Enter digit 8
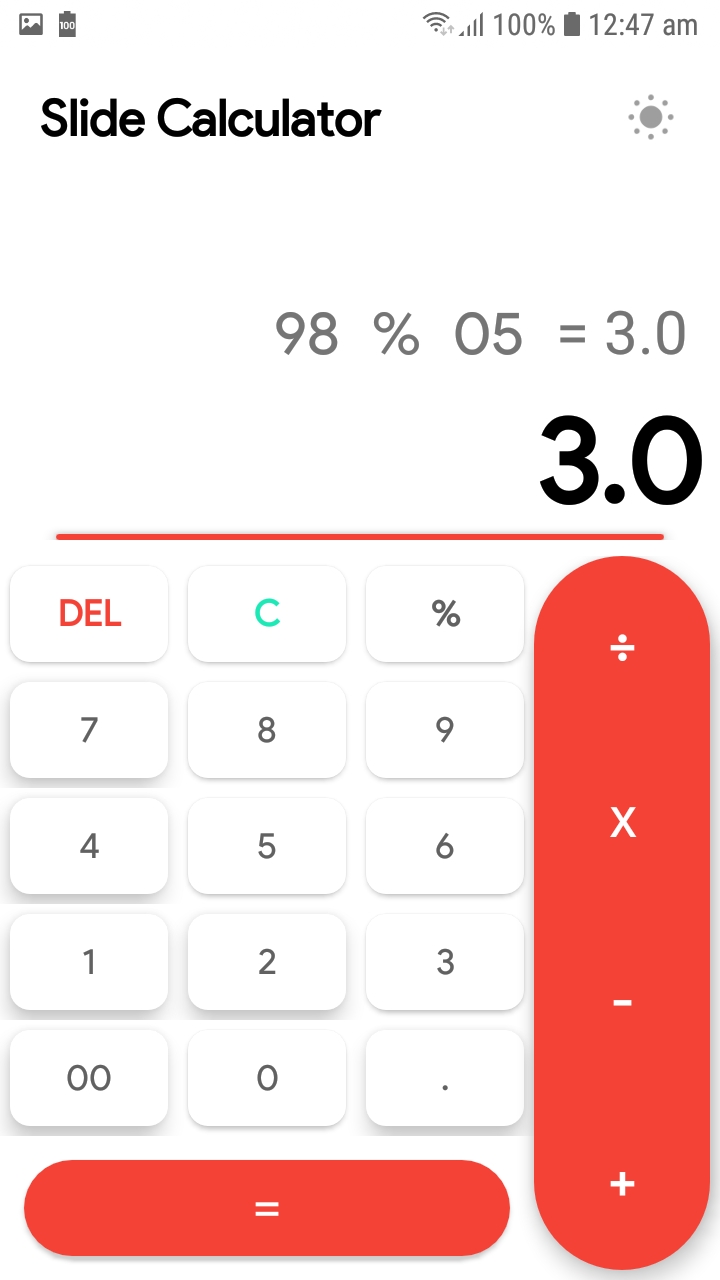Screen dimensions: 720x1280 [x=267, y=730]
